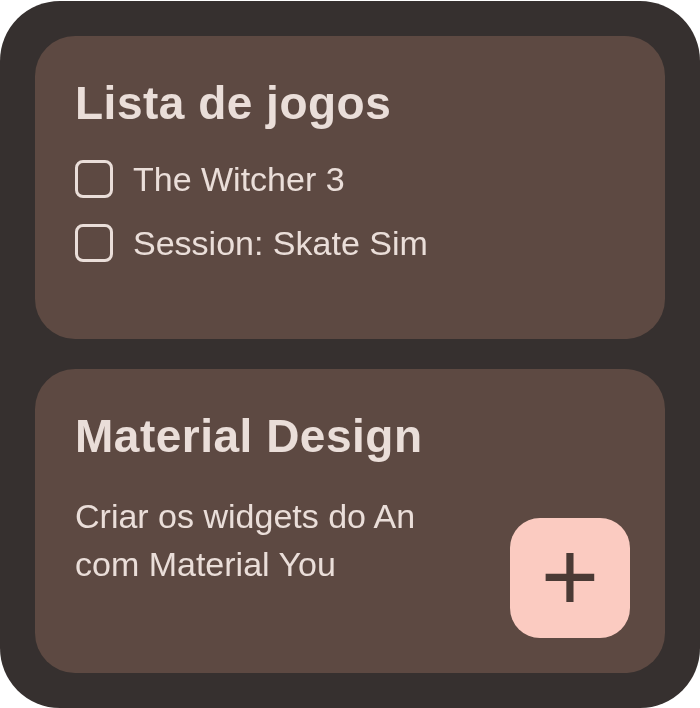The width and height of the screenshot is (700, 708).
Task: Open the Lista de jogos note
Action: [233, 104]
